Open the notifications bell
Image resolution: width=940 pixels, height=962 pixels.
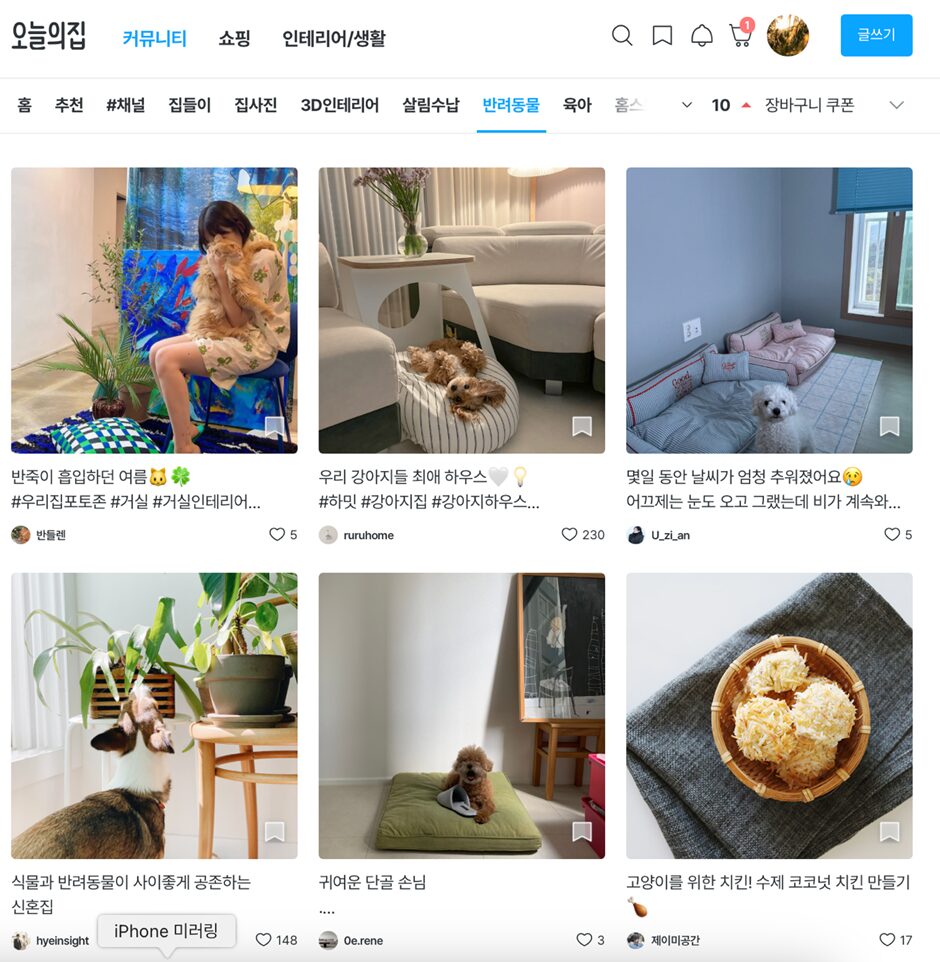coord(702,36)
